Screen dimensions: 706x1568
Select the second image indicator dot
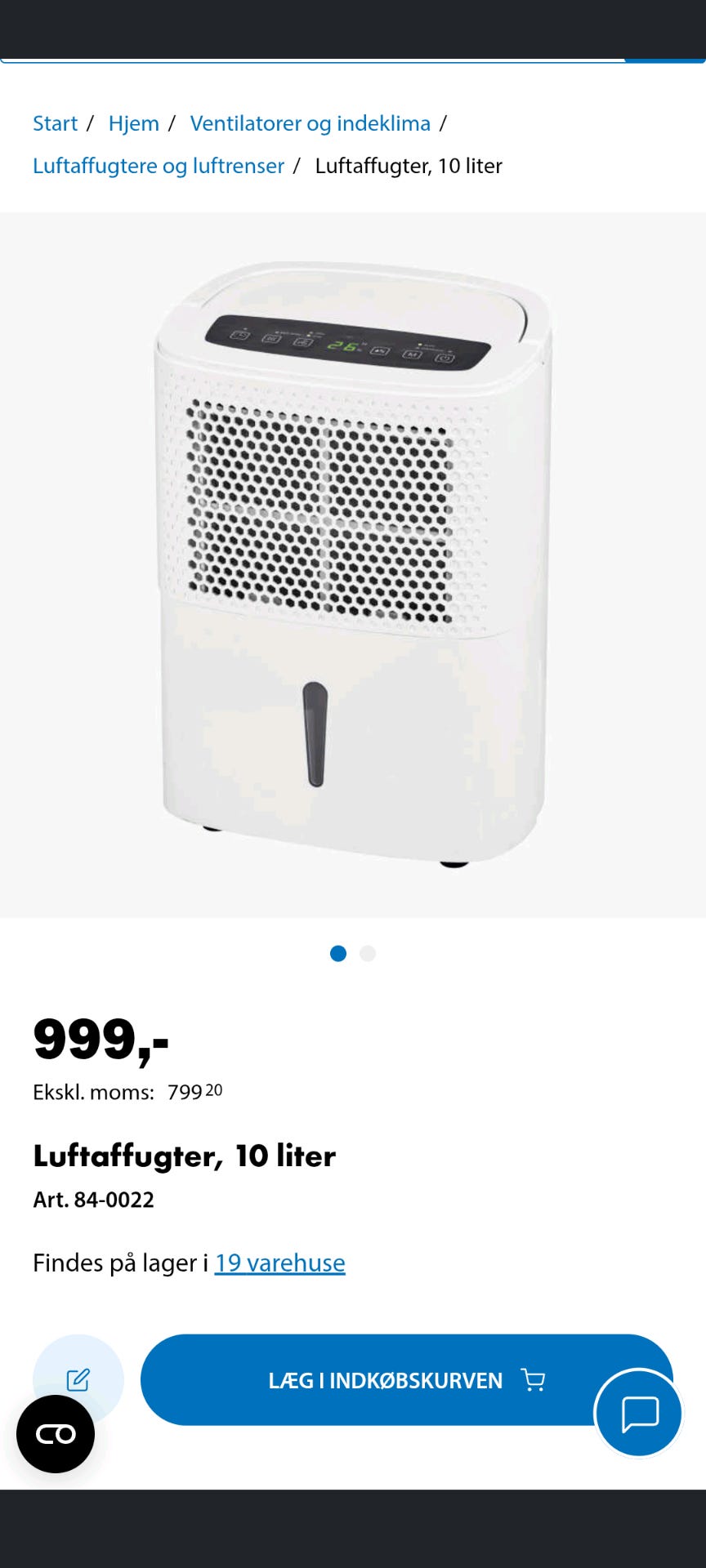point(368,953)
